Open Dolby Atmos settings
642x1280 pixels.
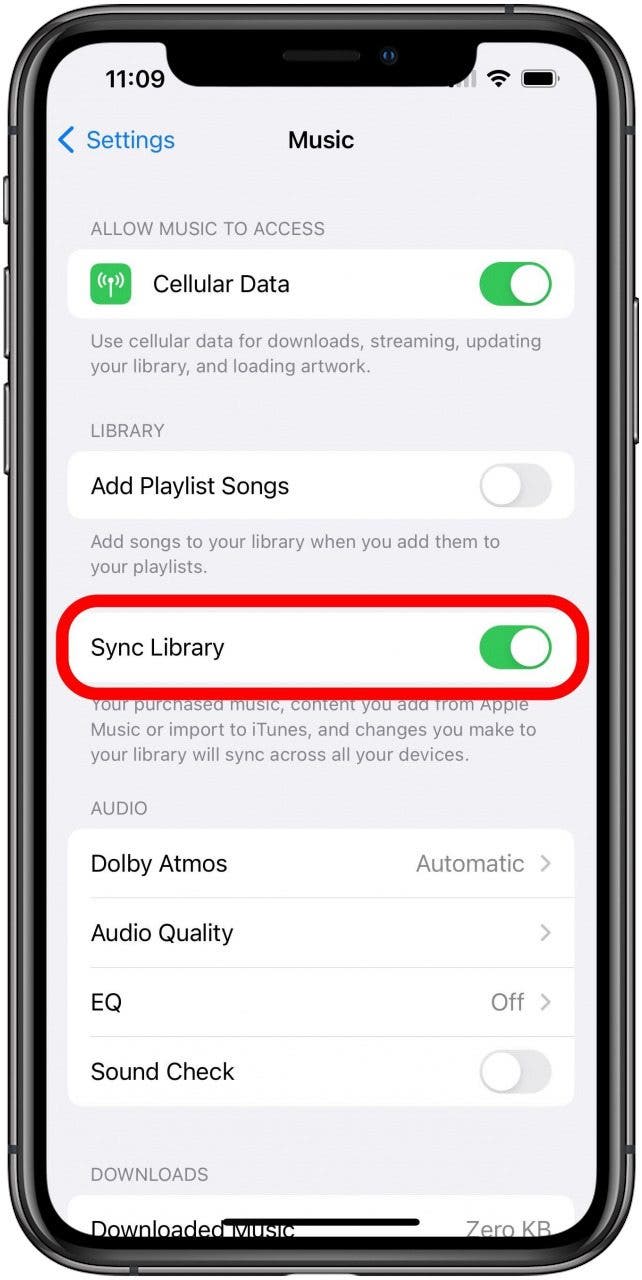coord(321,864)
